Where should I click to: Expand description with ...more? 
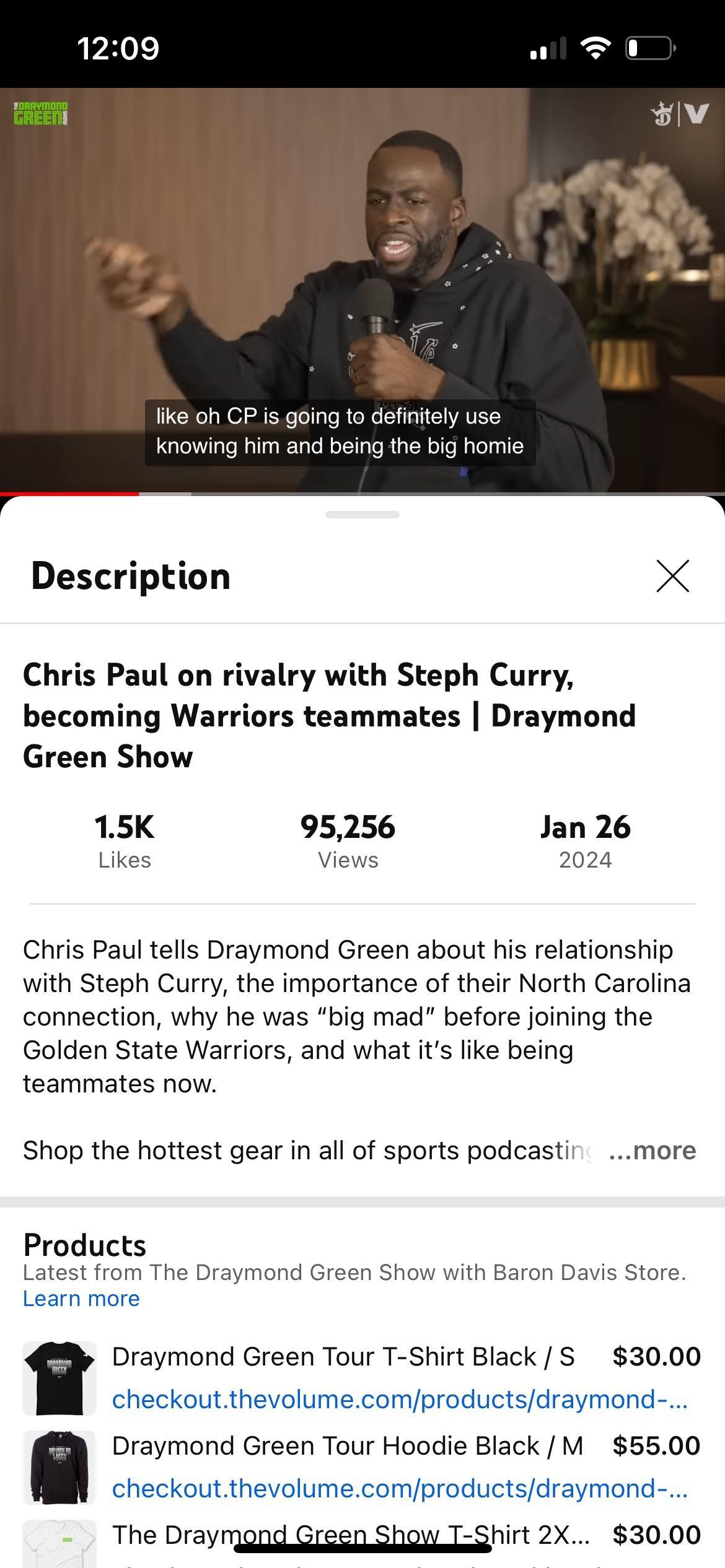click(x=652, y=1151)
